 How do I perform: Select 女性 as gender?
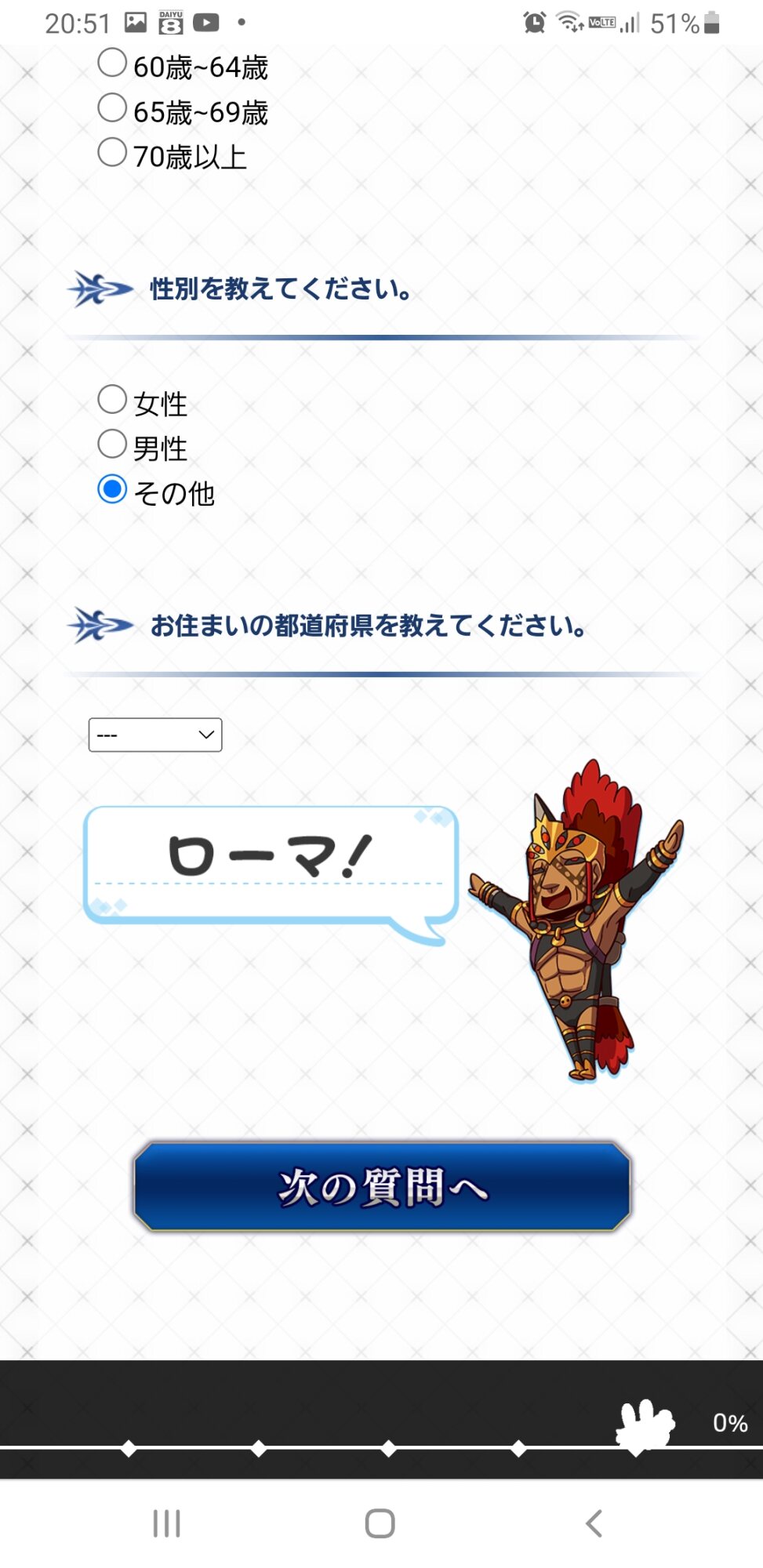112,400
